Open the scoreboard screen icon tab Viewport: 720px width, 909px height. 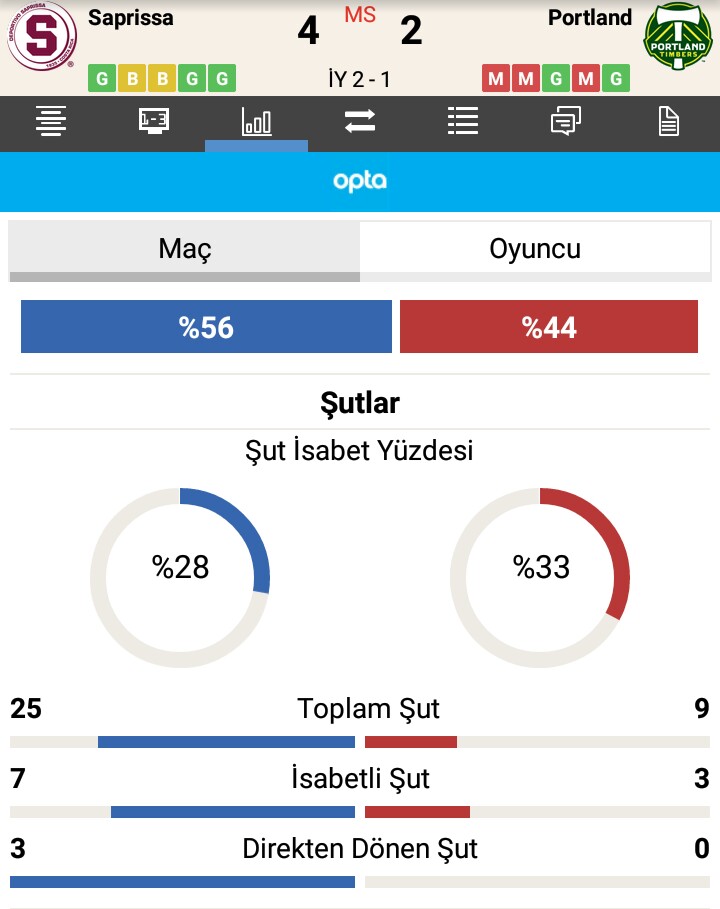click(x=154, y=122)
